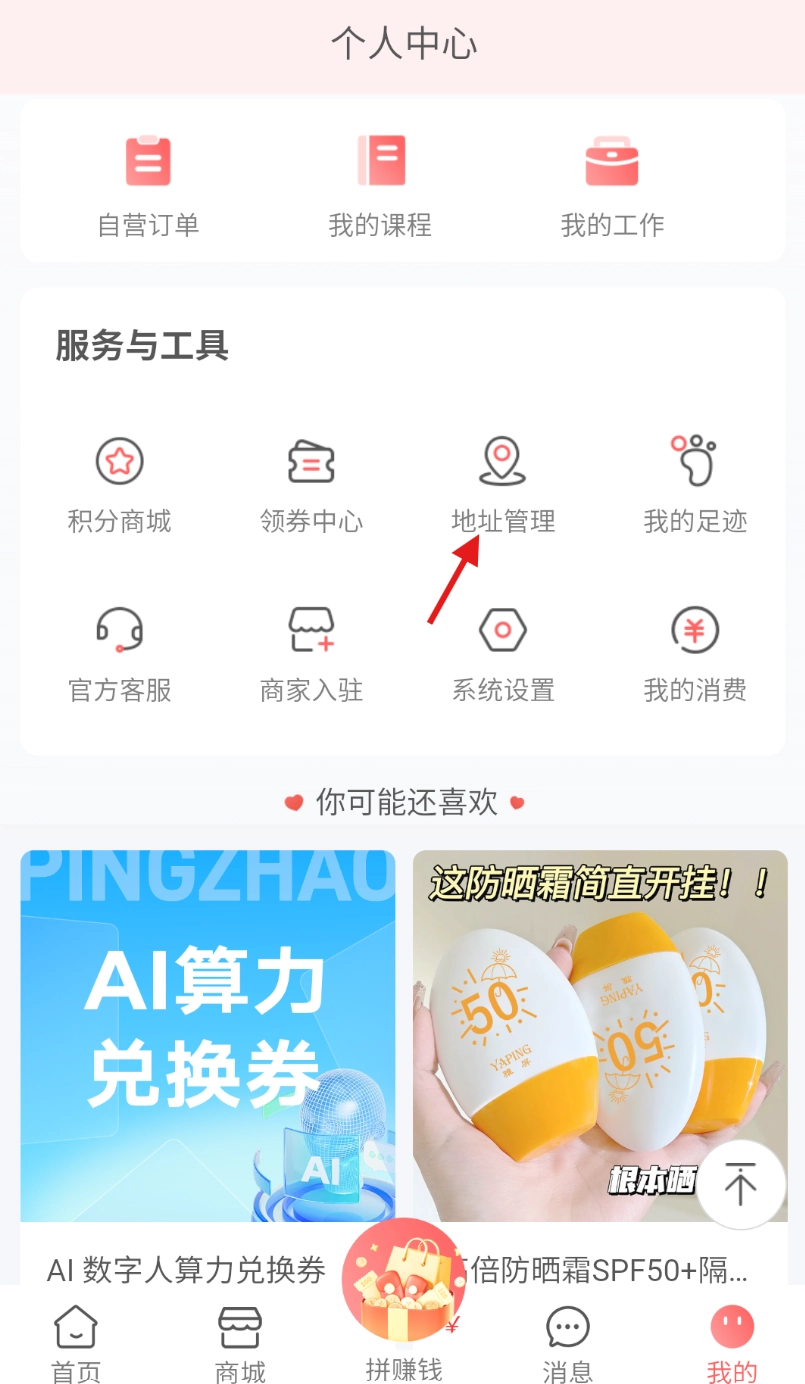Screen dimensions: 805x1384
Task: Open 自营订单 orders
Action: click(x=148, y=185)
